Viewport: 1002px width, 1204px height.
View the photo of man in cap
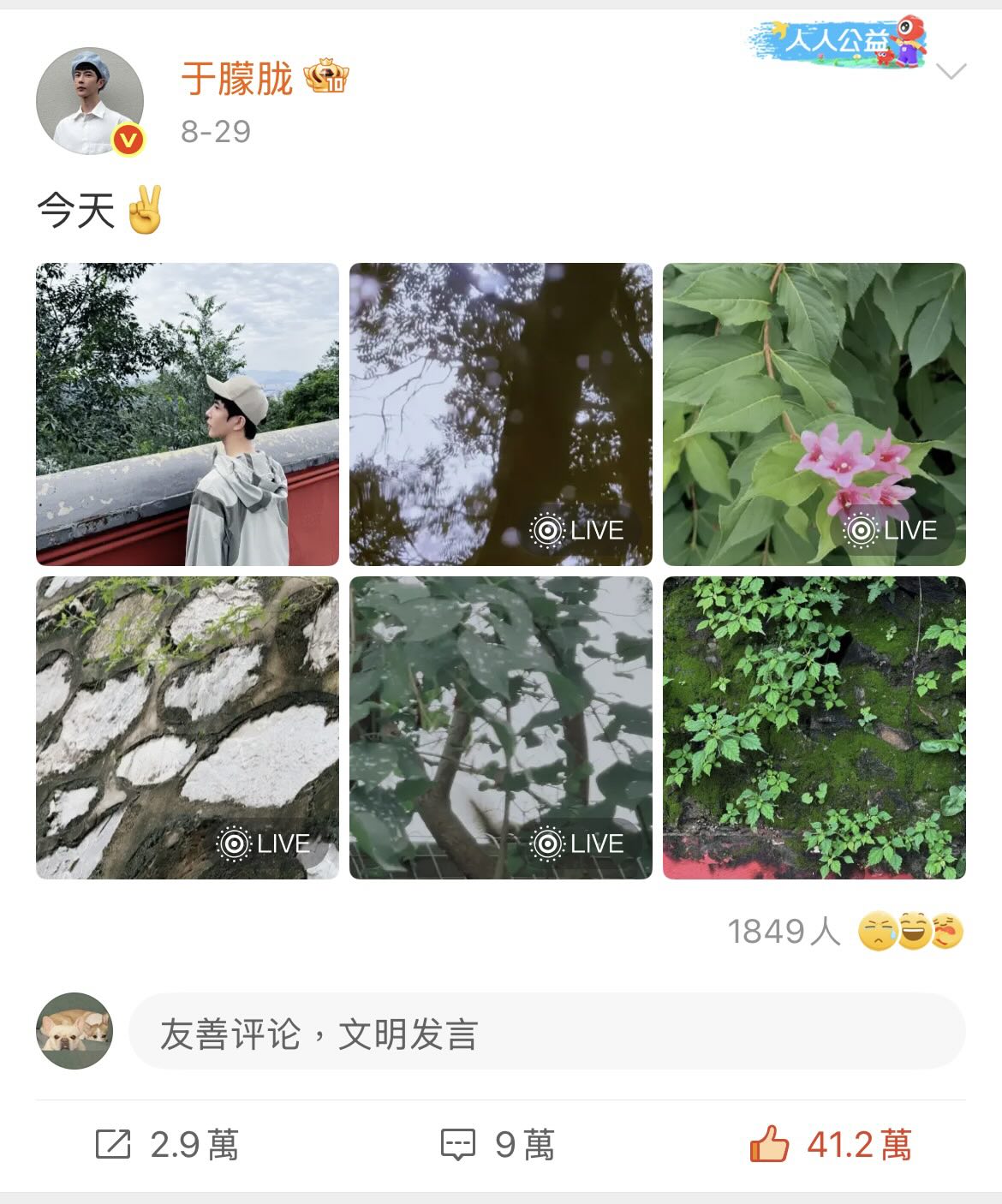point(188,414)
